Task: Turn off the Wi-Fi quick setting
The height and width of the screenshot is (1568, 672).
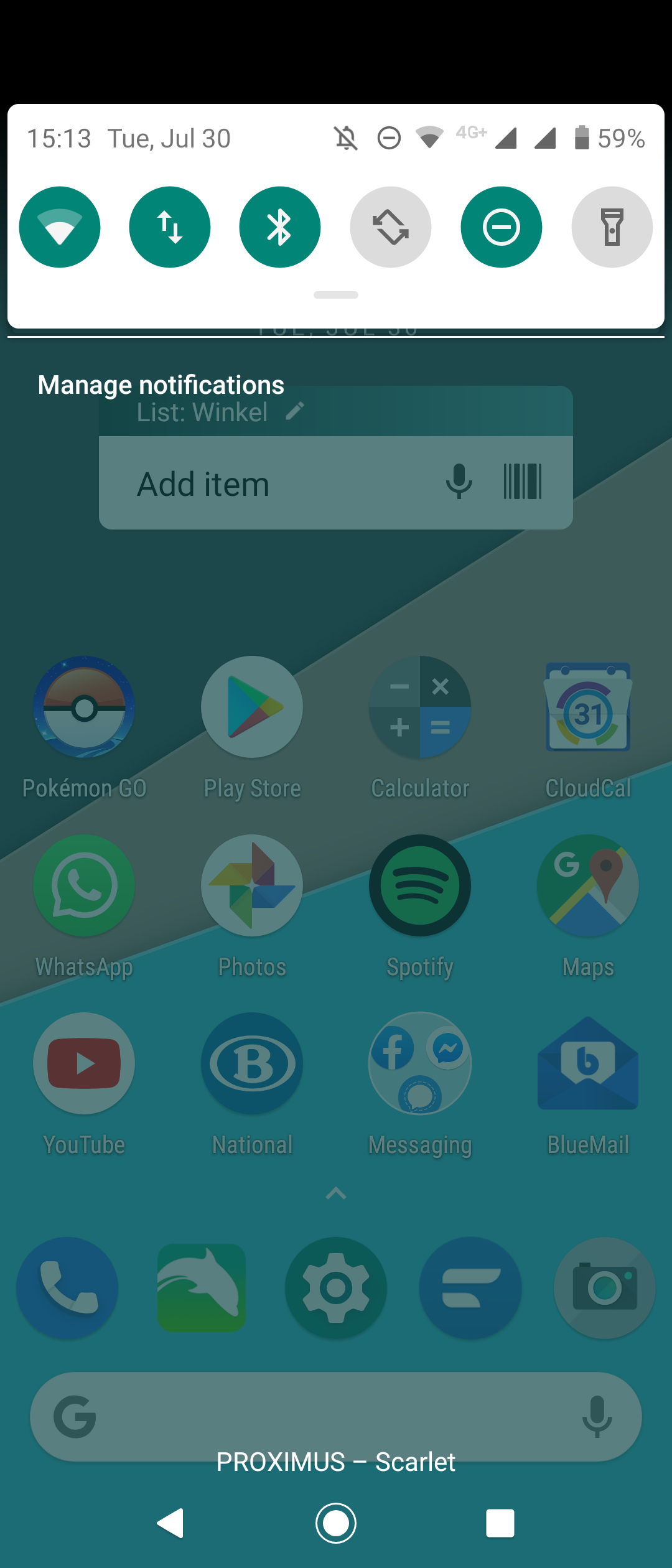Action: [x=60, y=227]
